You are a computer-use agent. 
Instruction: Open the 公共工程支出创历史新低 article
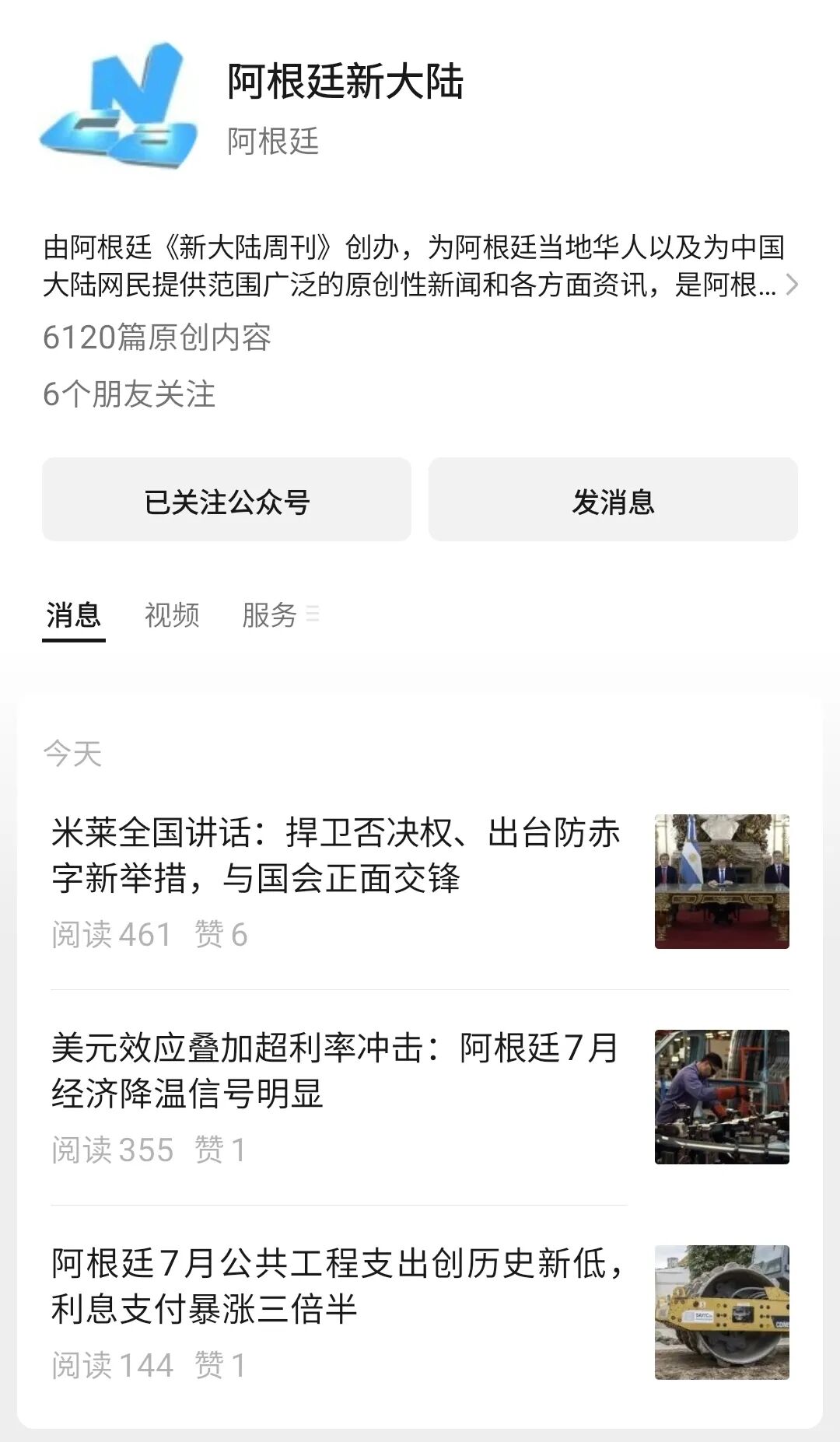coord(336,1286)
